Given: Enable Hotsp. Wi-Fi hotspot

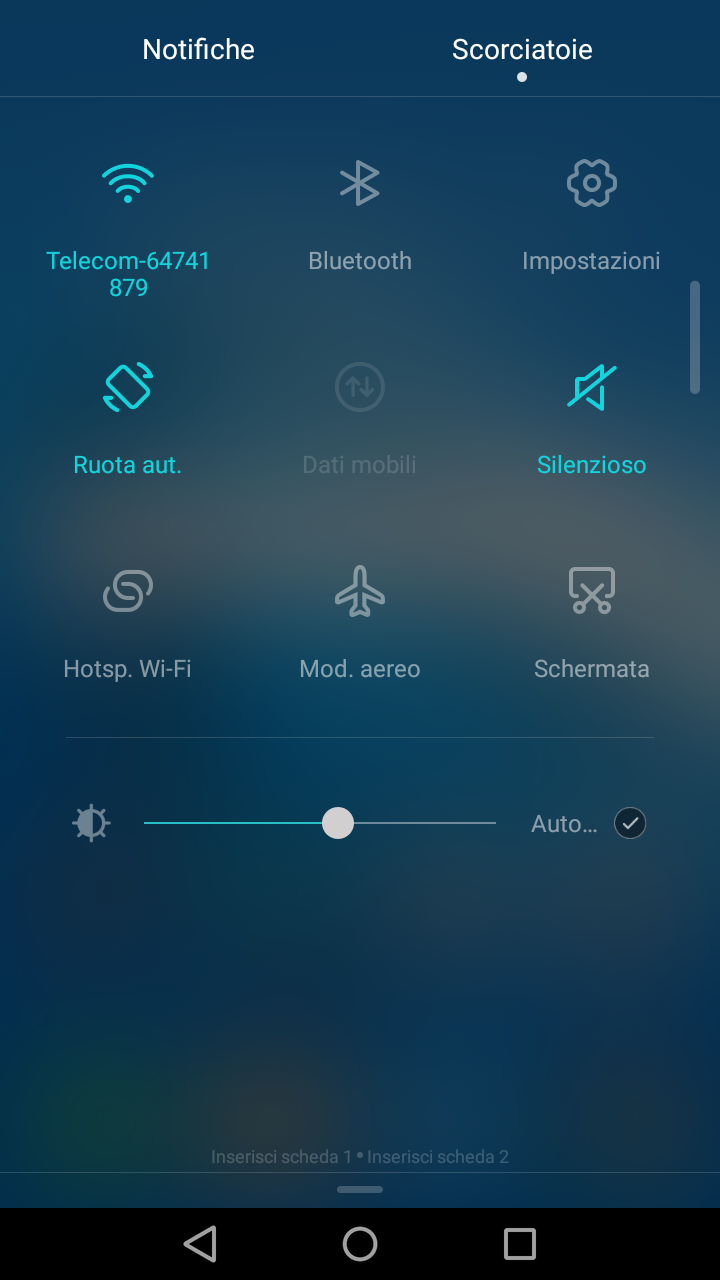Looking at the screenshot, I should click(x=128, y=591).
